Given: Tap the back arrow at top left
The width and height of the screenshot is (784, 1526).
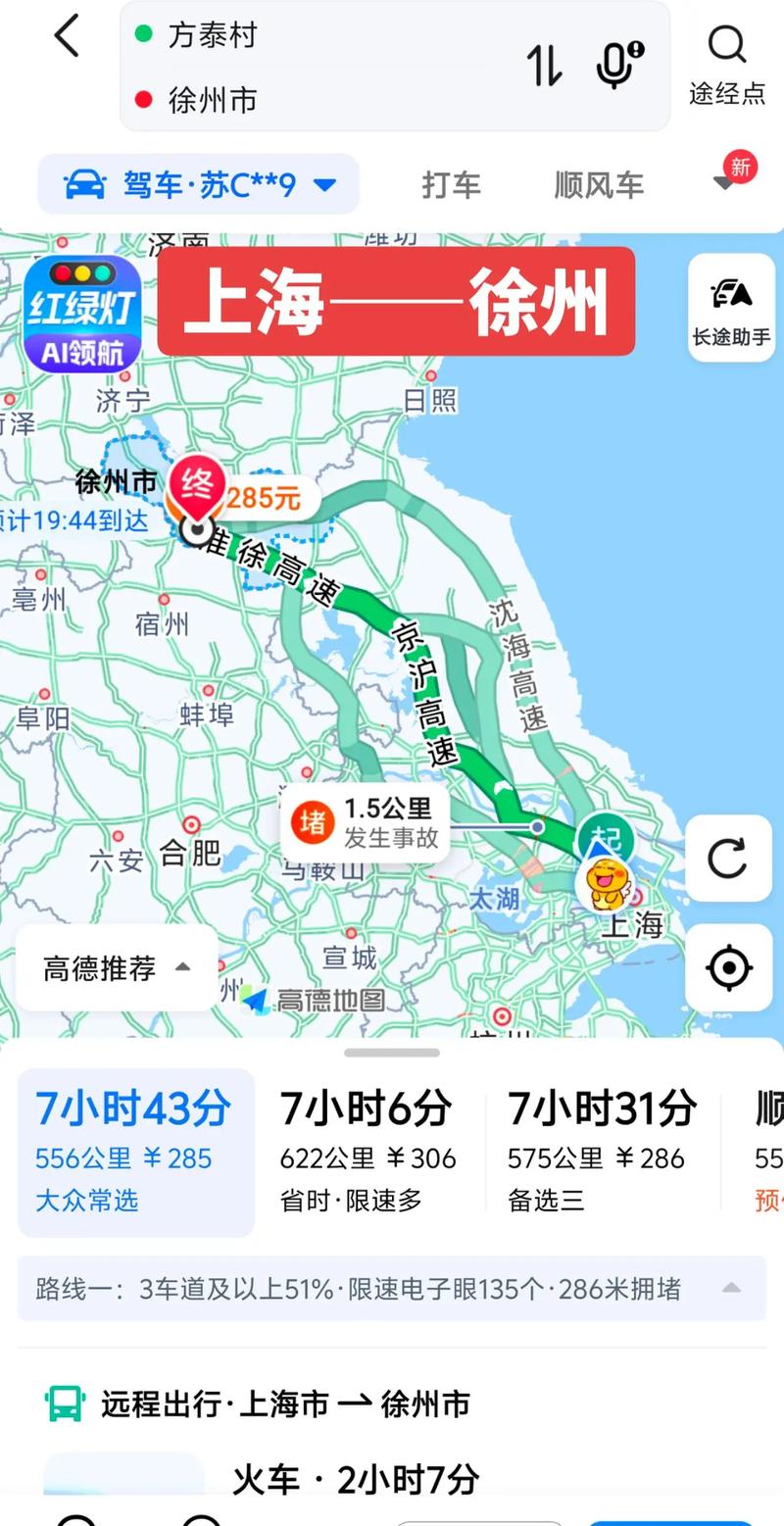Looking at the screenshot, I should pyautogui.click(x=65, y=35).
